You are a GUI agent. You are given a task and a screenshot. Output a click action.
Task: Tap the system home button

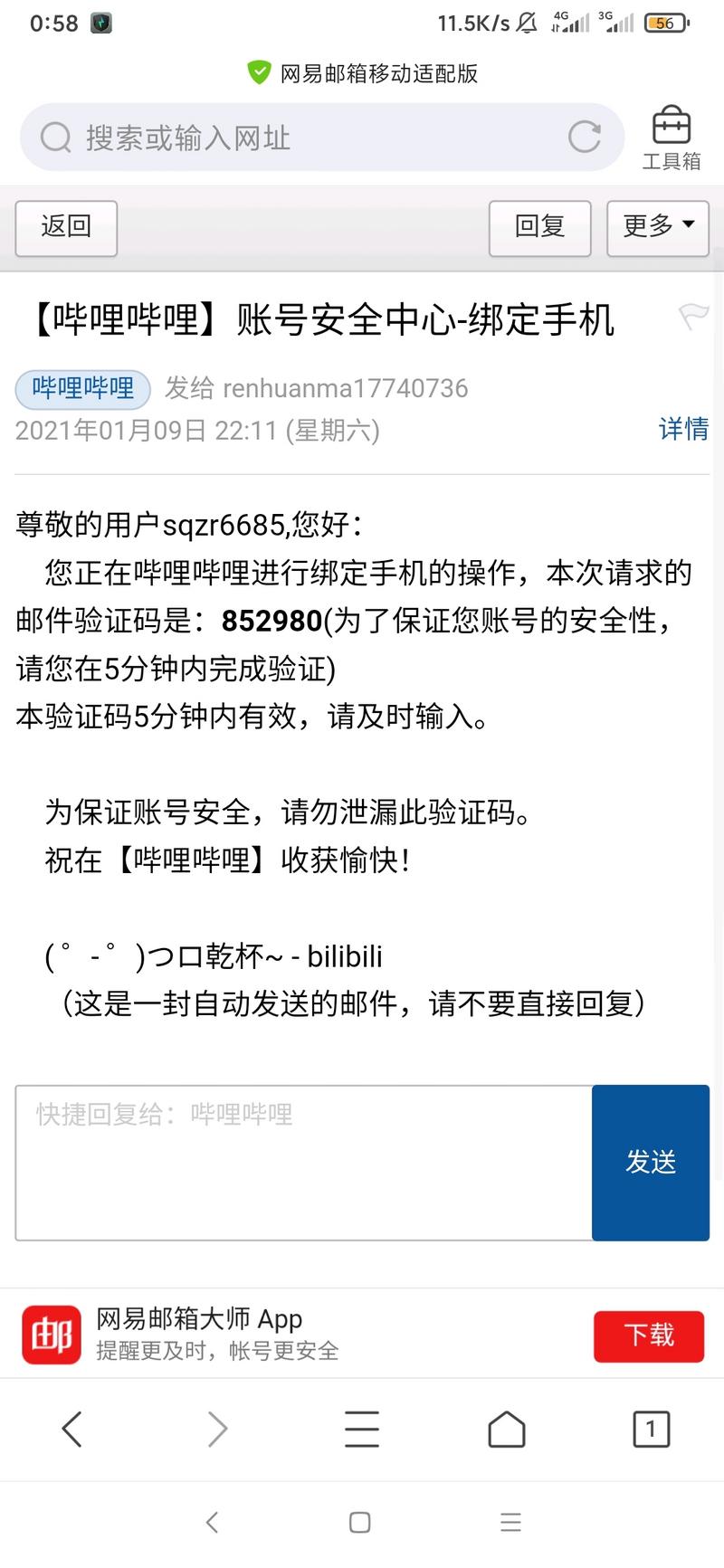(360, 1522)
